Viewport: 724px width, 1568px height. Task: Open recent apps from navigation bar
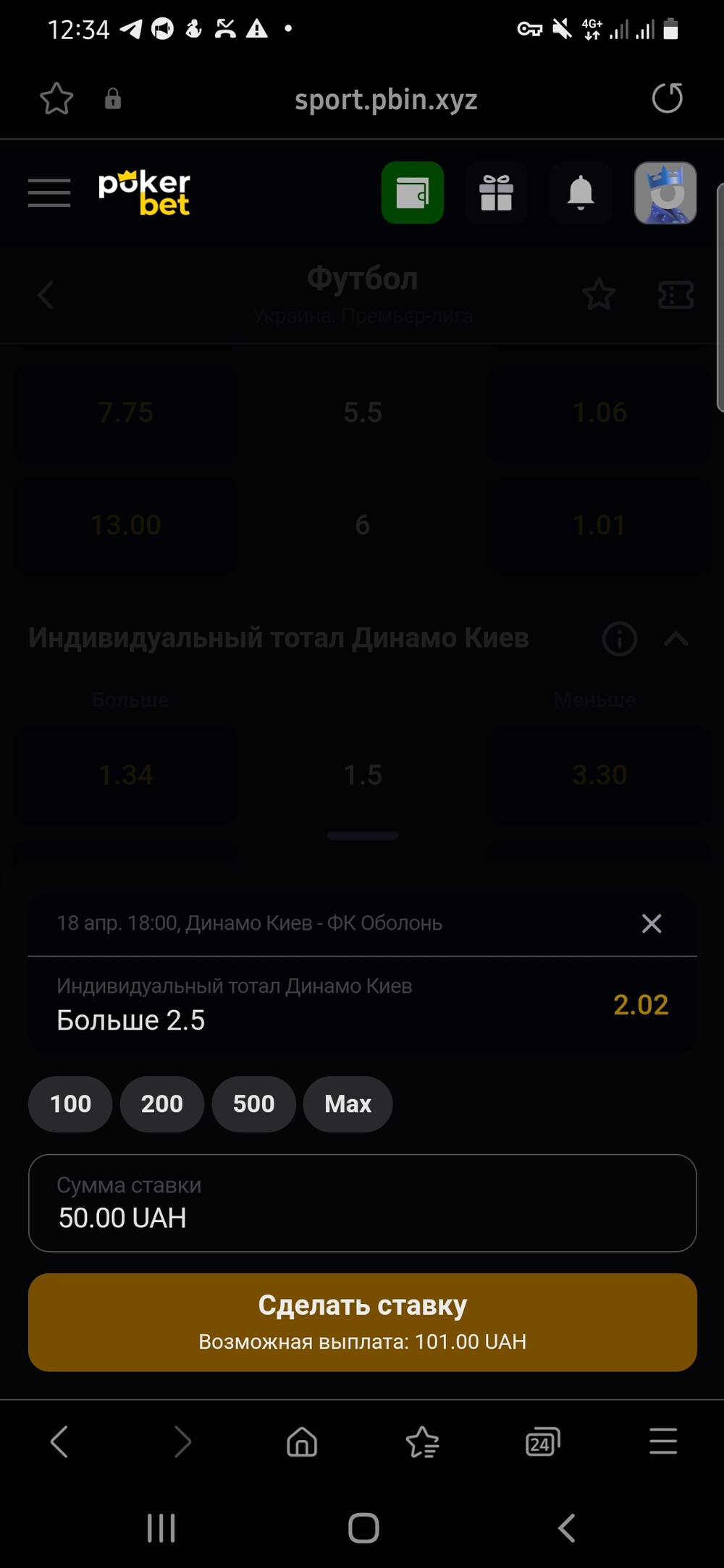pyautogui.click(x=161, y=1527)
